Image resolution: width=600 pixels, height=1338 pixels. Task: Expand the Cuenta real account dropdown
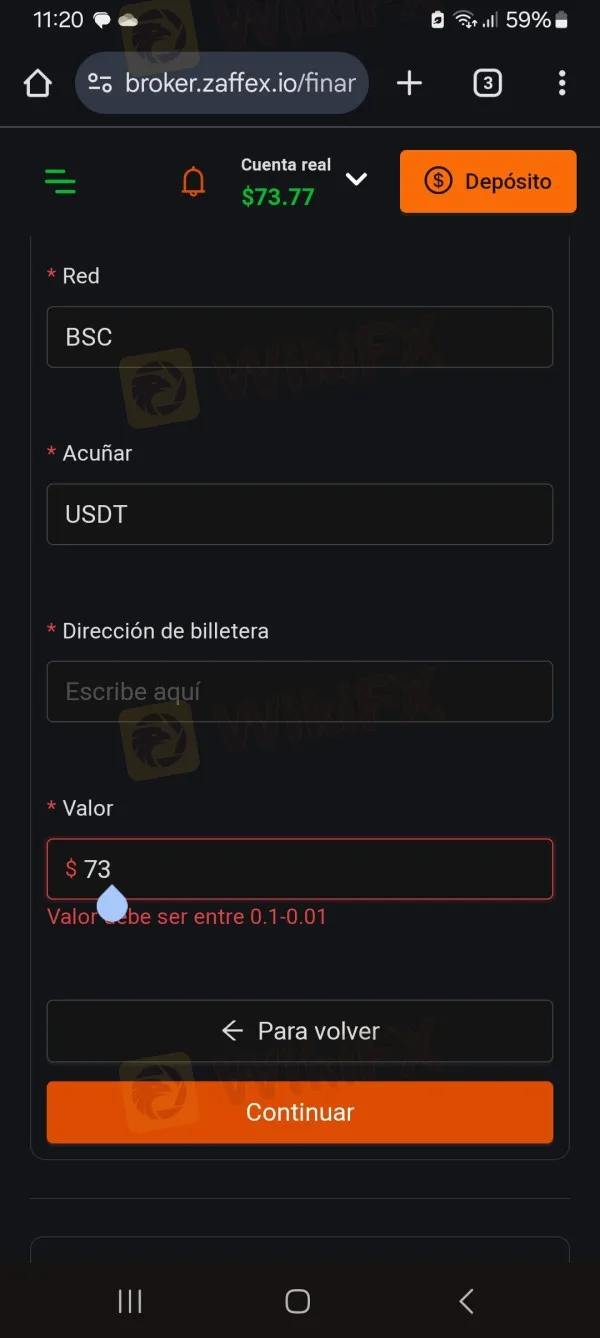(x=356, y=180)
